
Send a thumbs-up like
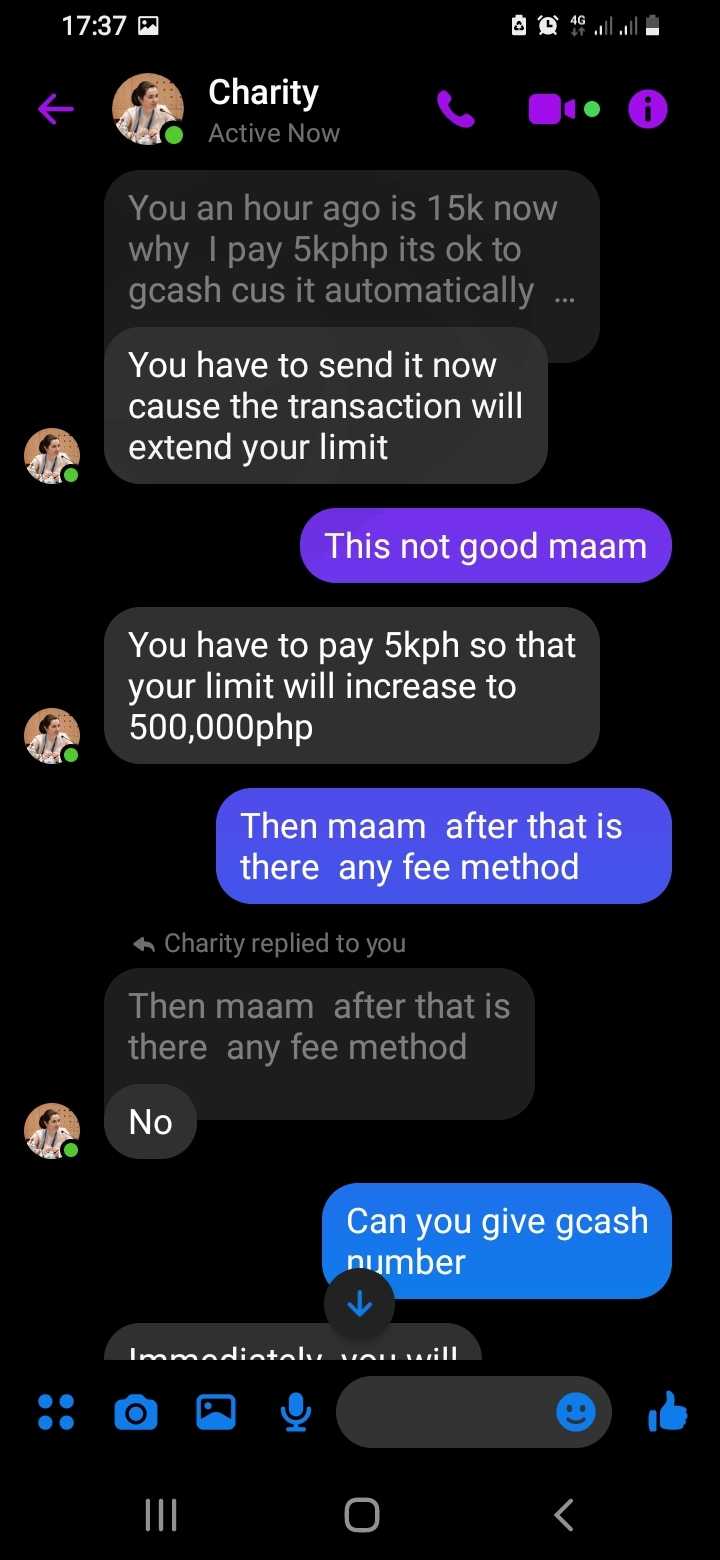[x=668, y=1412]
